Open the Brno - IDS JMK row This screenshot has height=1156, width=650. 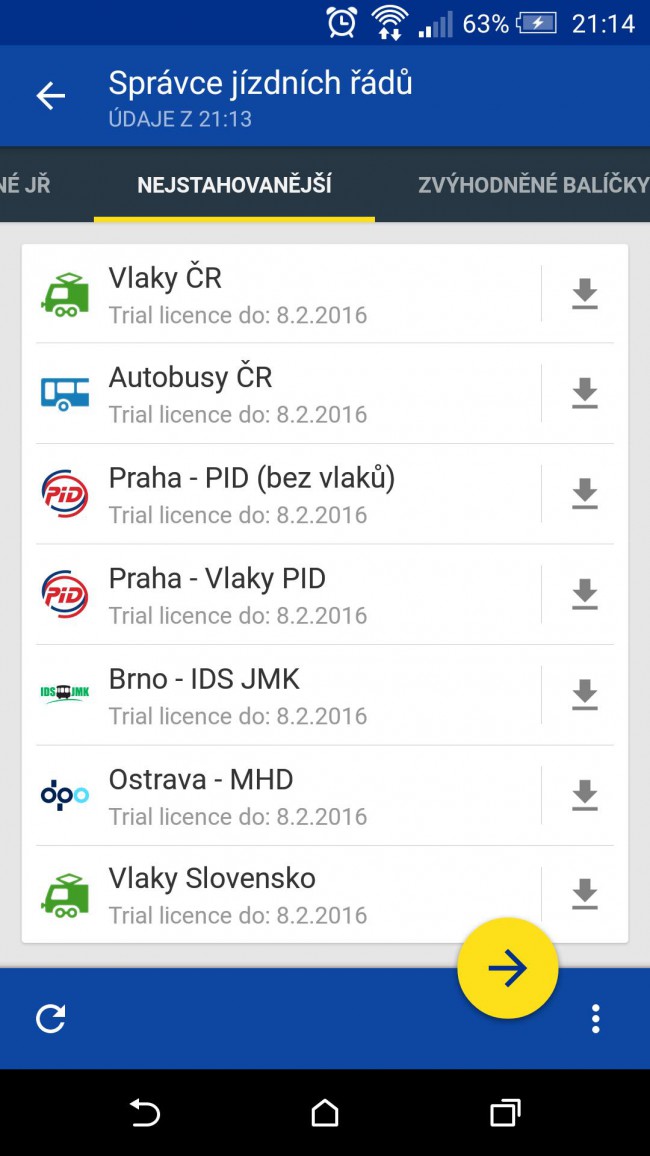tap(287, 695)
